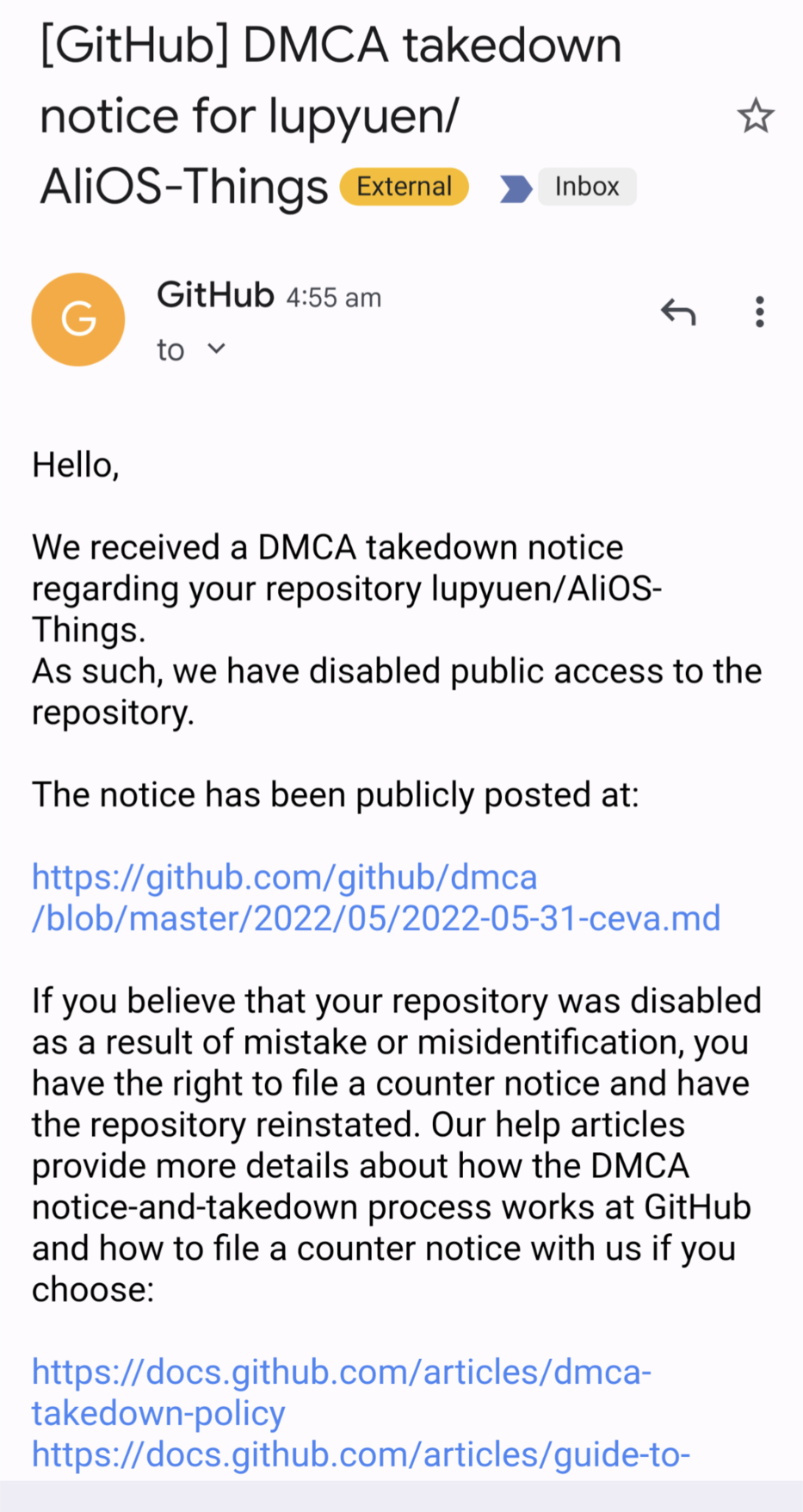Open the 2022-05-31-ceva.md notice link
The width and height of the screenshot is (803, 1512).
pyautogui.click(x=375, y=898)
